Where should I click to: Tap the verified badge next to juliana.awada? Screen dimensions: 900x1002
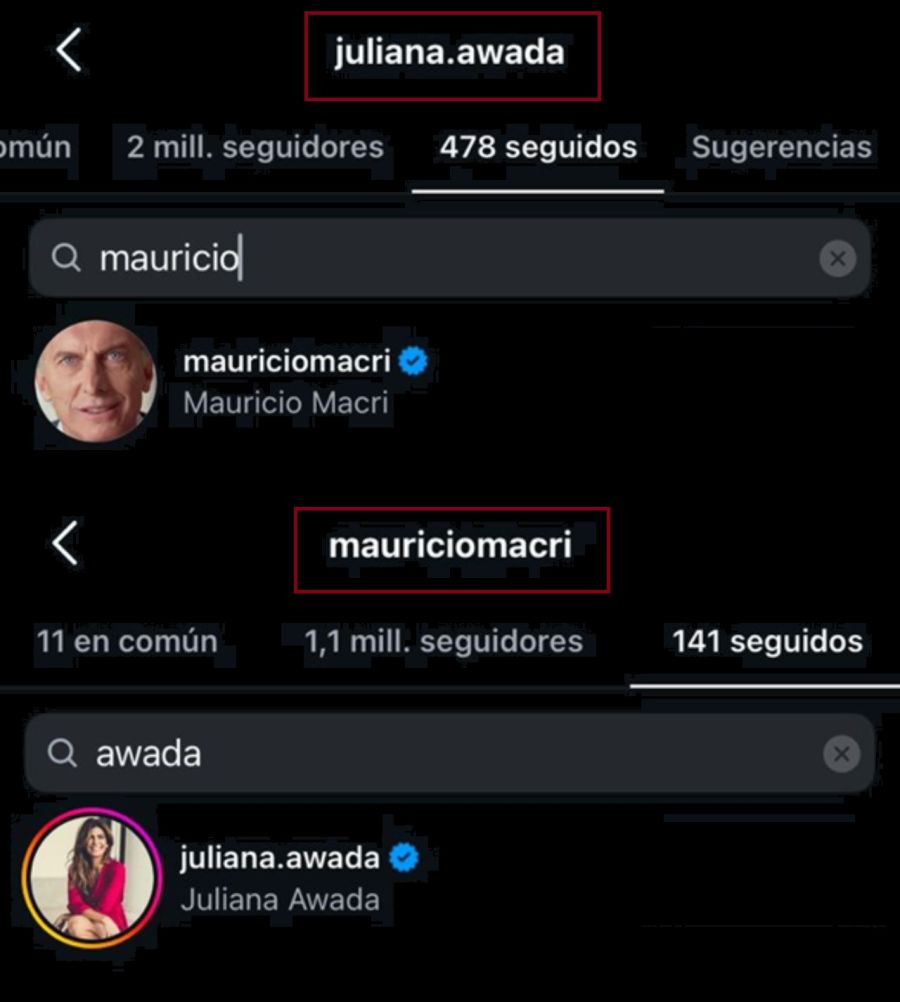click(402, 856)
